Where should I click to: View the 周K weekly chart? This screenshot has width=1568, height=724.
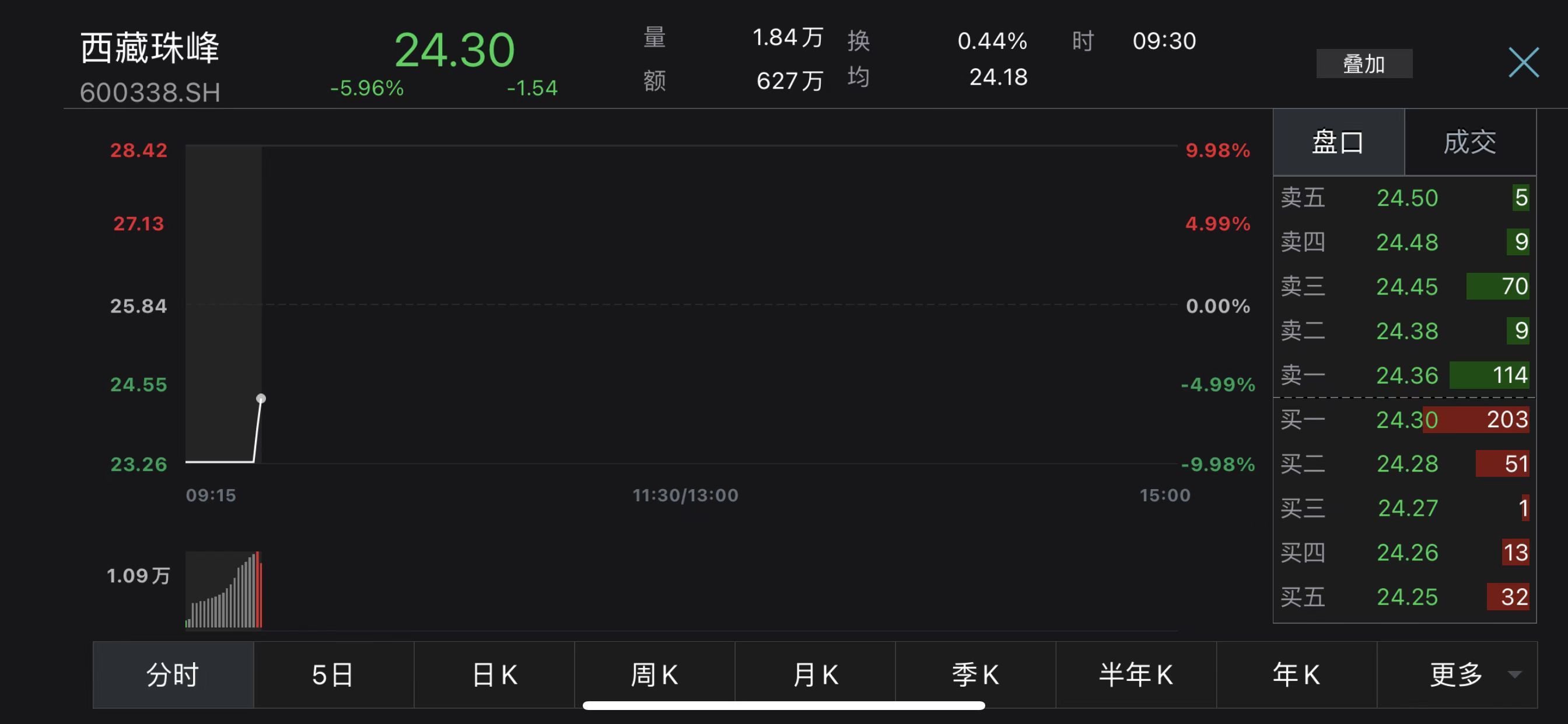pyautogui.click(x=654, y=674)
